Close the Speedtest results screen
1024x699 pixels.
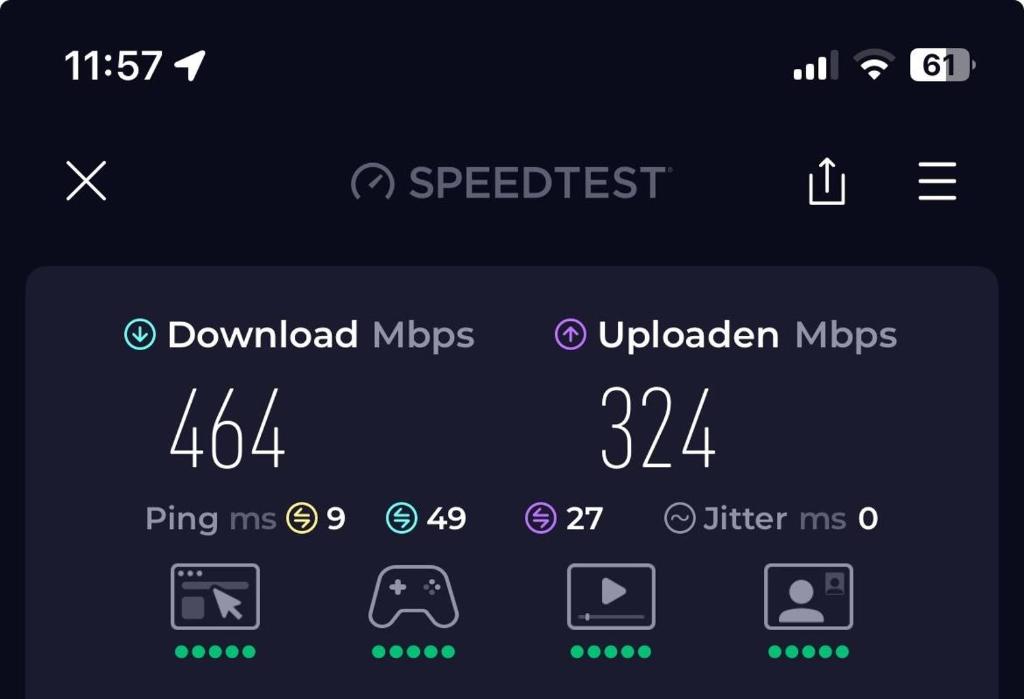click(x=86, y=182)
